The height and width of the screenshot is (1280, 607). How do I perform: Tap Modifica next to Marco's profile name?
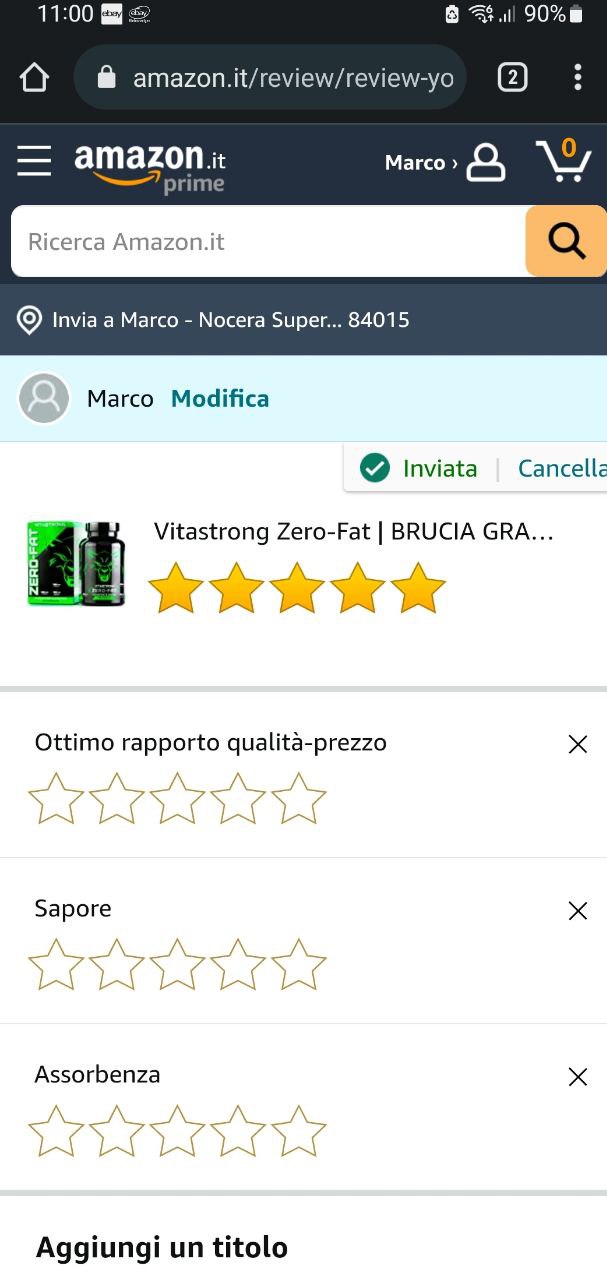click(220, 399)
